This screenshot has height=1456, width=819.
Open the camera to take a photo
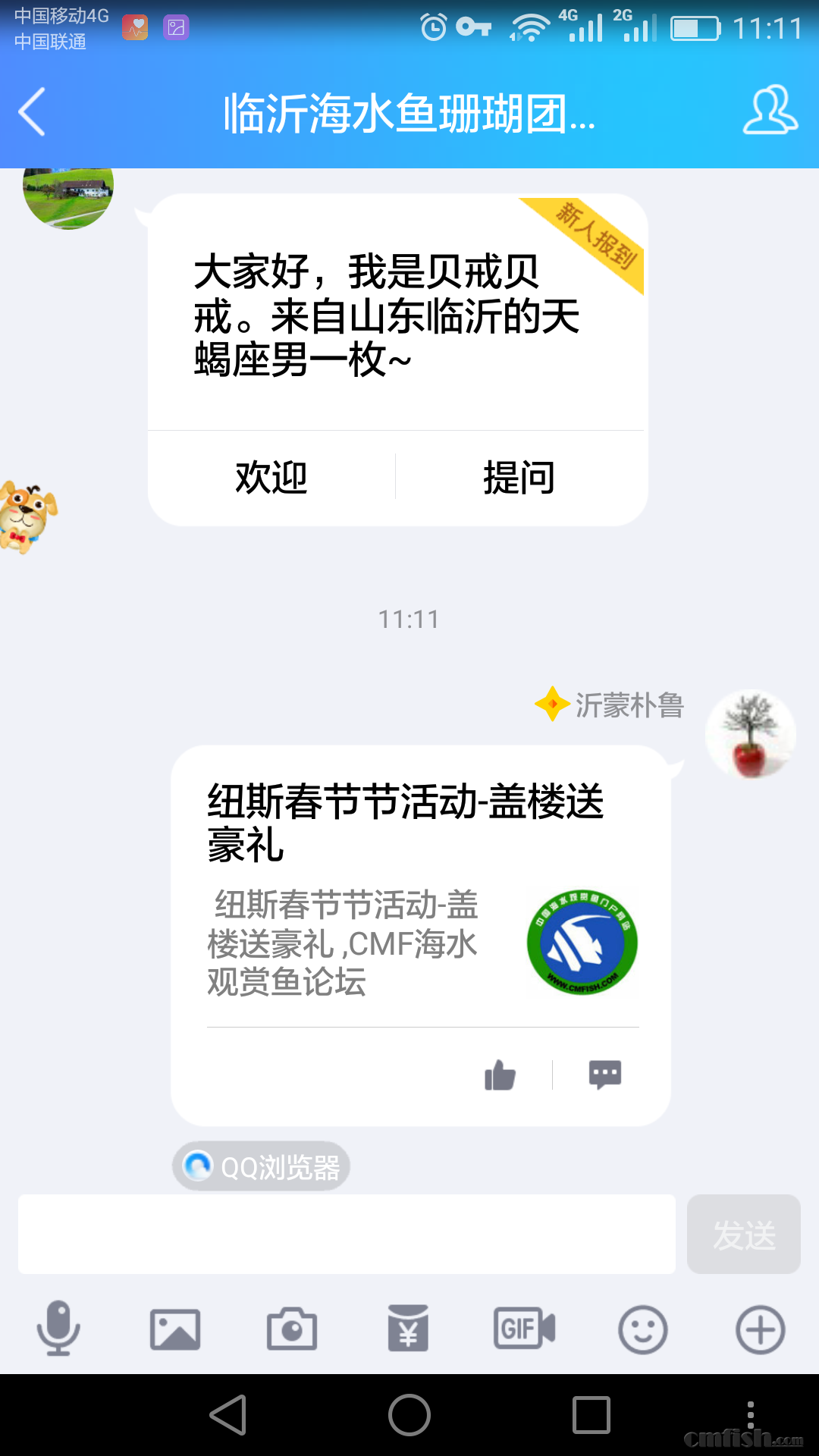pos(292,1329)
